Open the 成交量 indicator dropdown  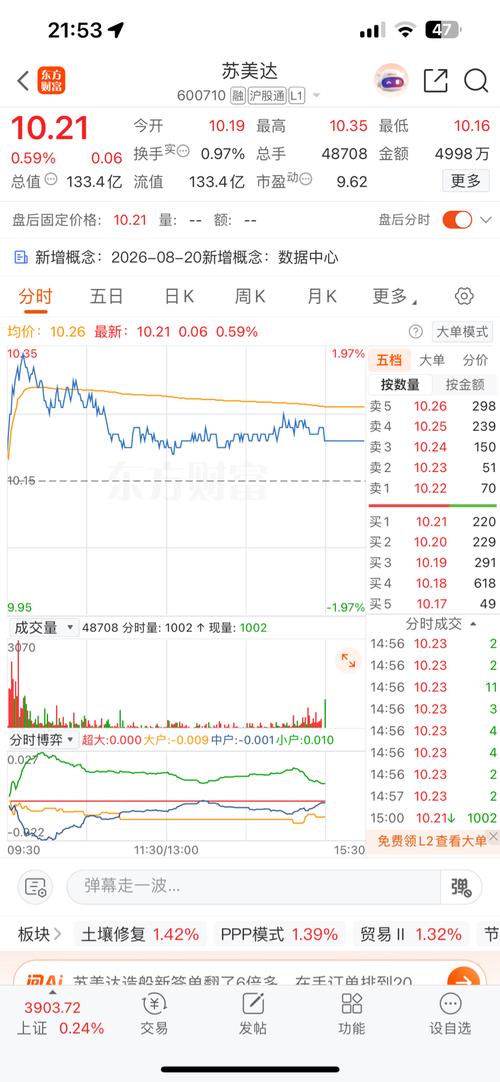(x=43, y=628)
